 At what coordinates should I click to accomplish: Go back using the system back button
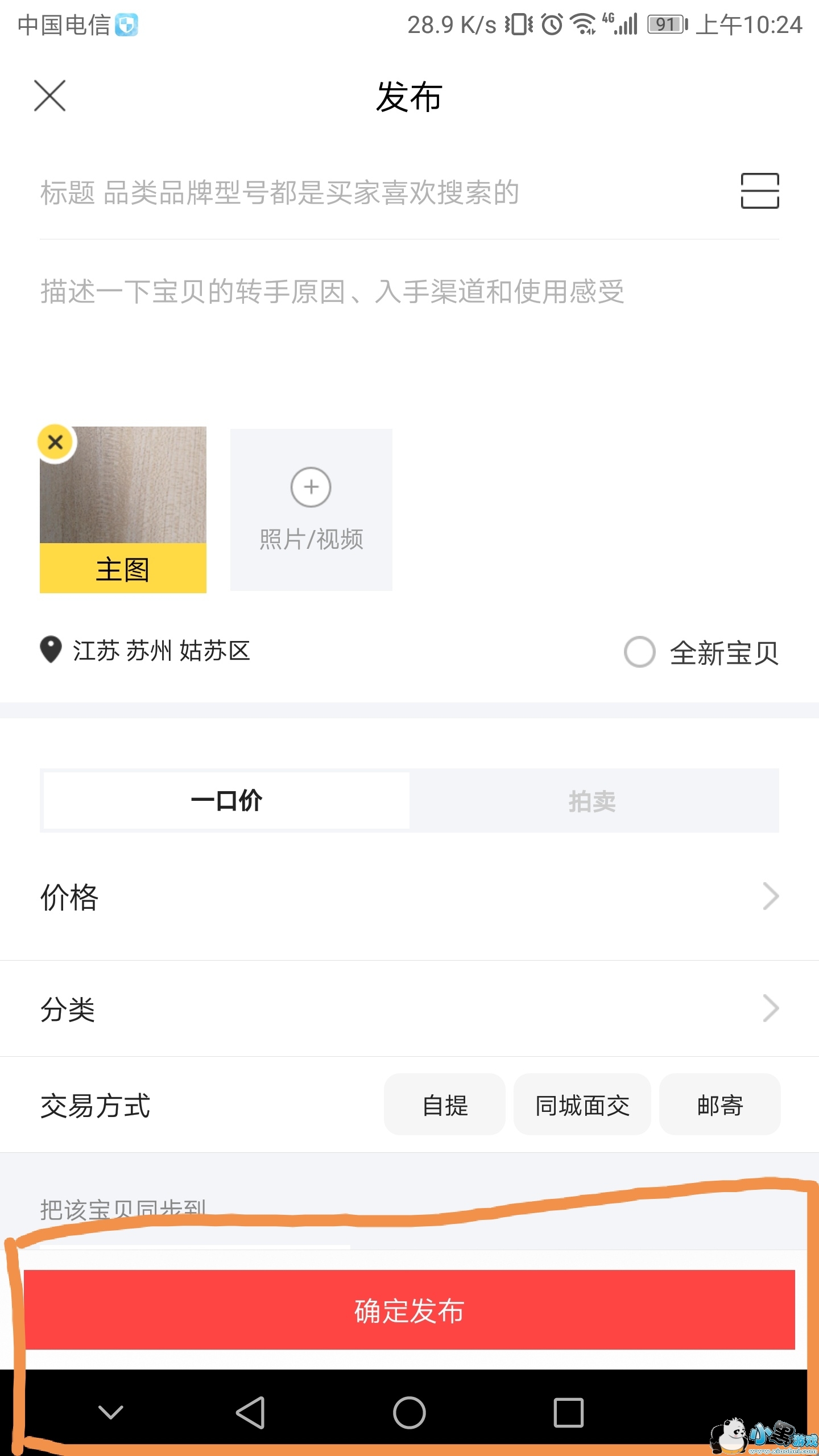(250, 1413)
